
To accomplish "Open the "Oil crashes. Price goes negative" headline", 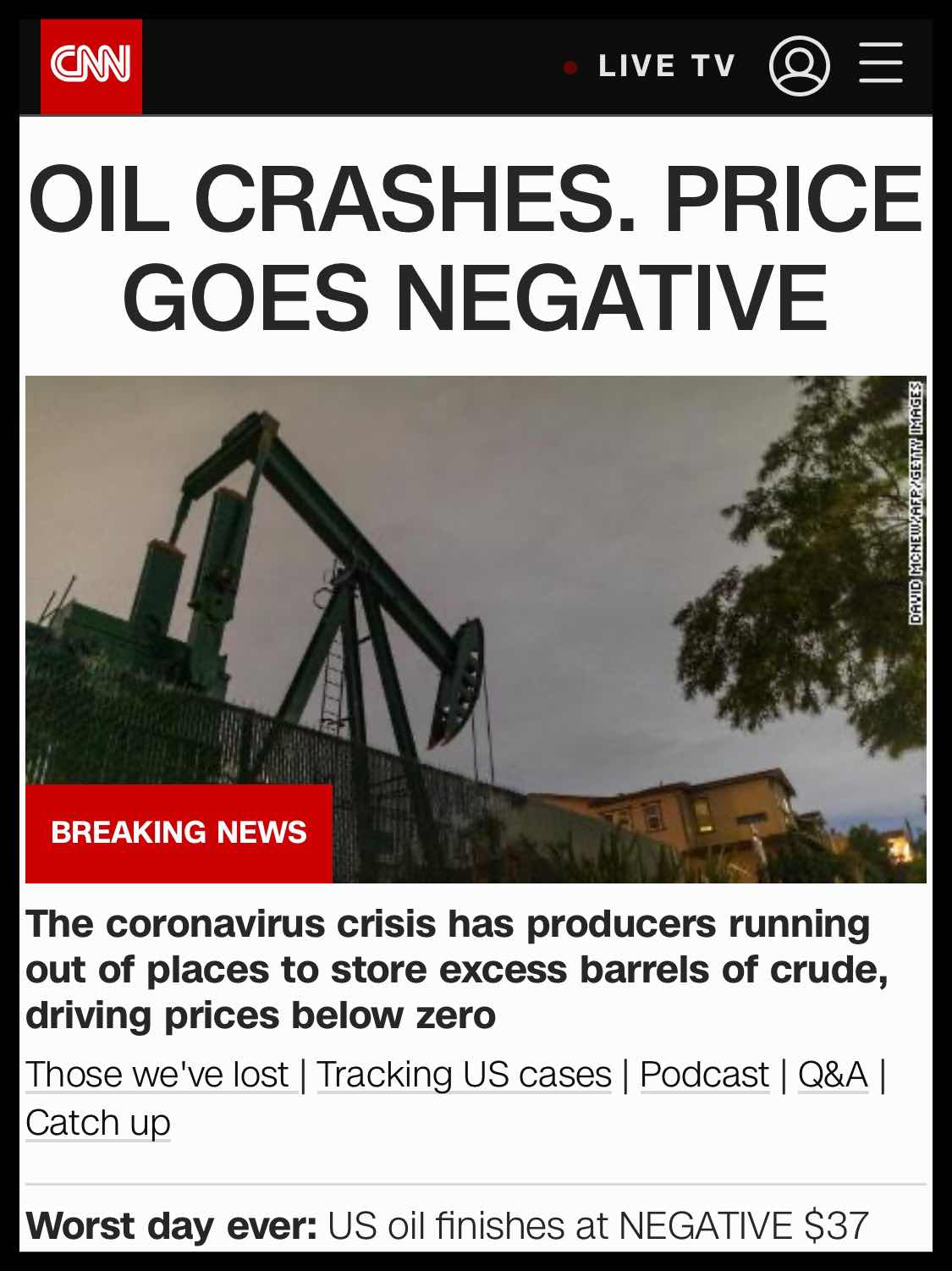I will point(476,248).
